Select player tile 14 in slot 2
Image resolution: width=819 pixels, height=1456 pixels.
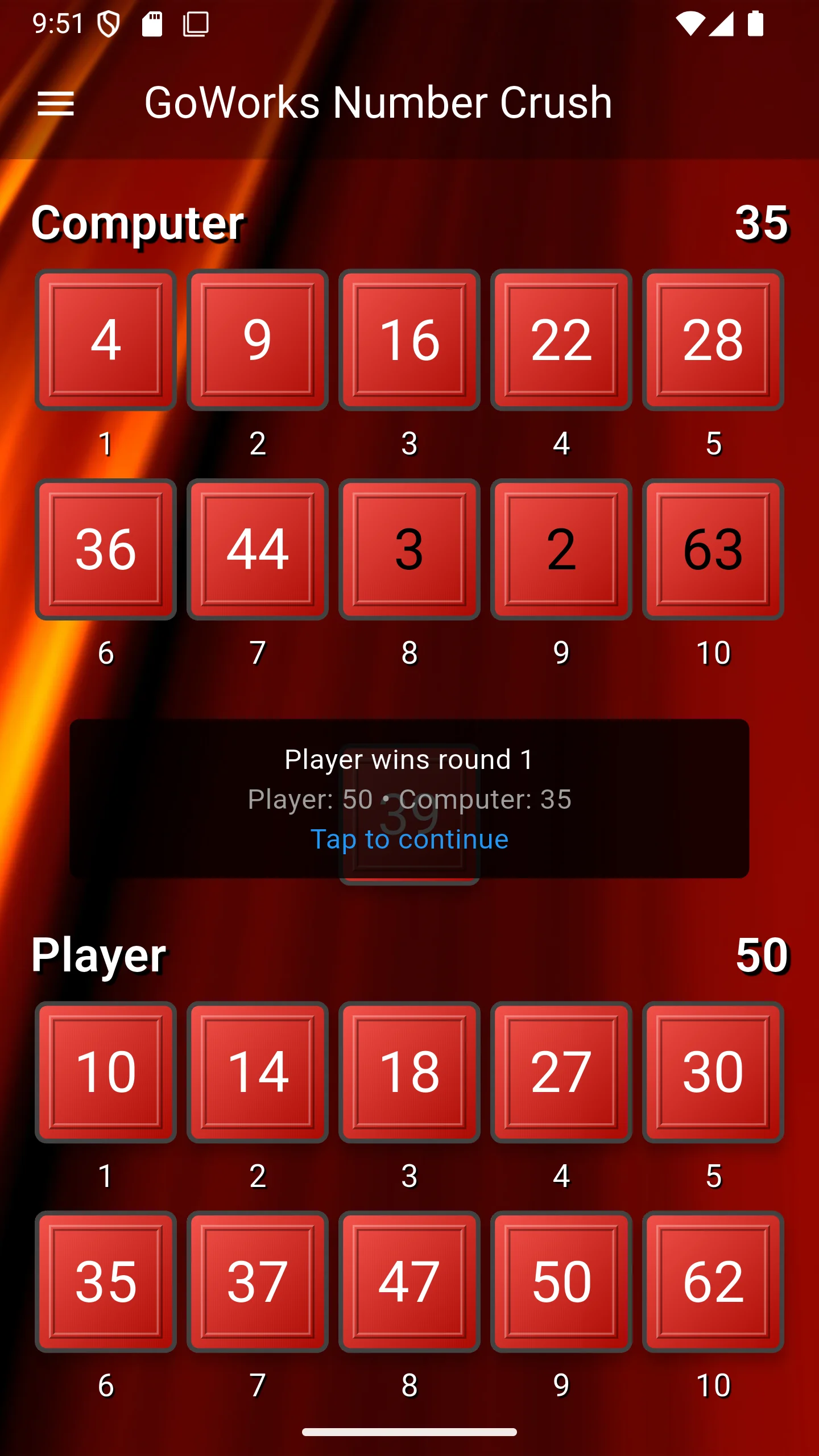(x=258, y=1072)
